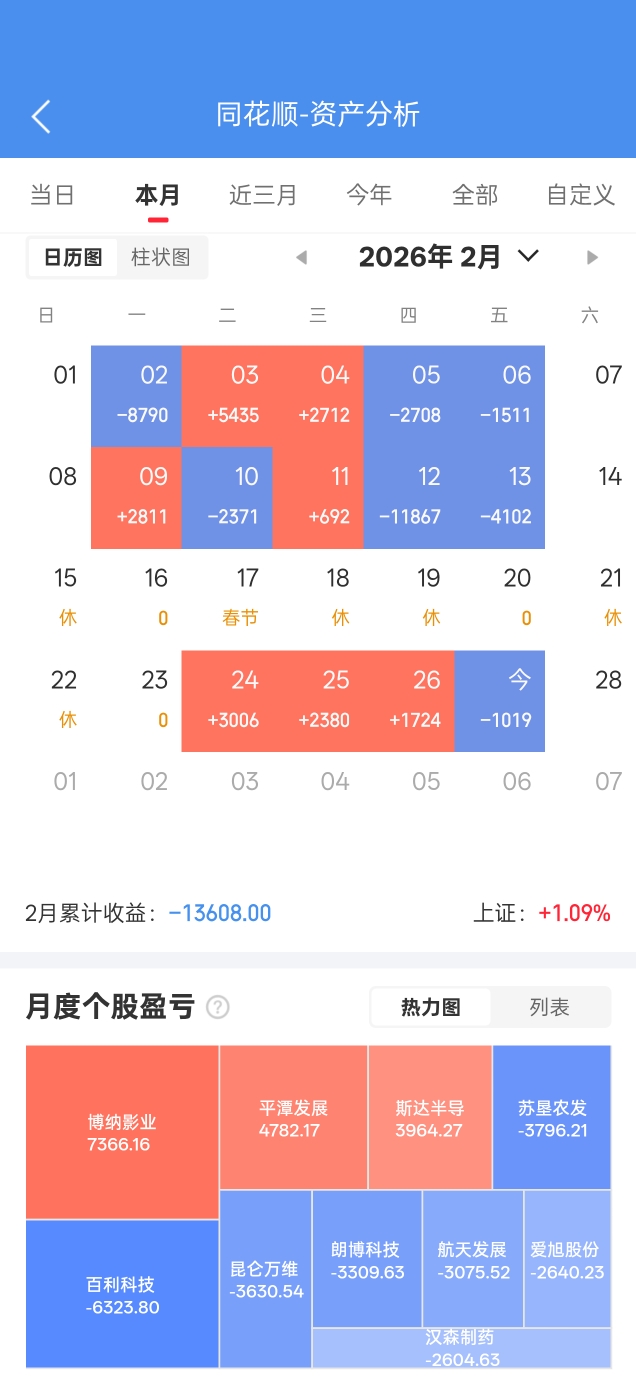This screenshot has width=636, height=1400.
Task: Open the 百利科技 heatmap tile
Action: tap(121, 1294)
